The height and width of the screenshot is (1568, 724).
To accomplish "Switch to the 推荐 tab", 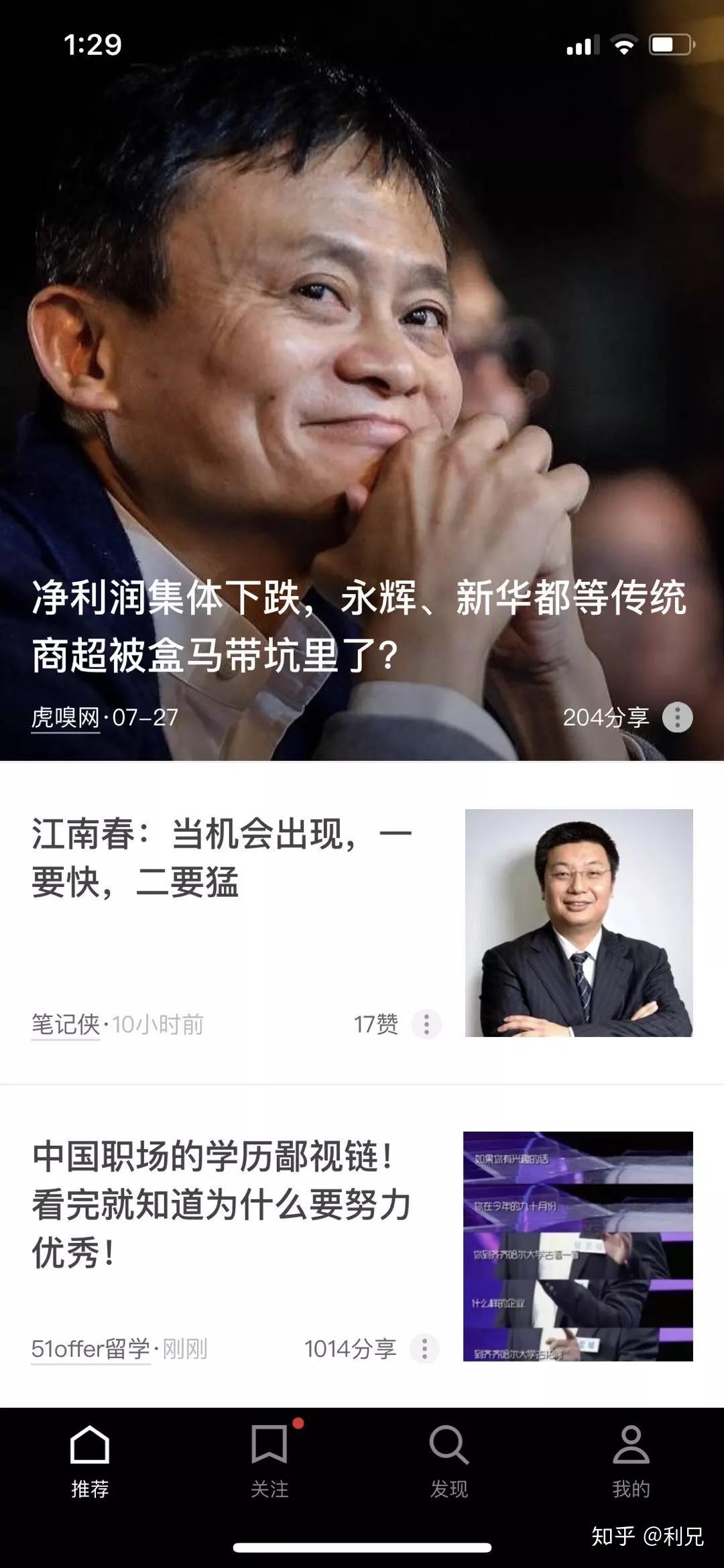I will point(90,1462).
